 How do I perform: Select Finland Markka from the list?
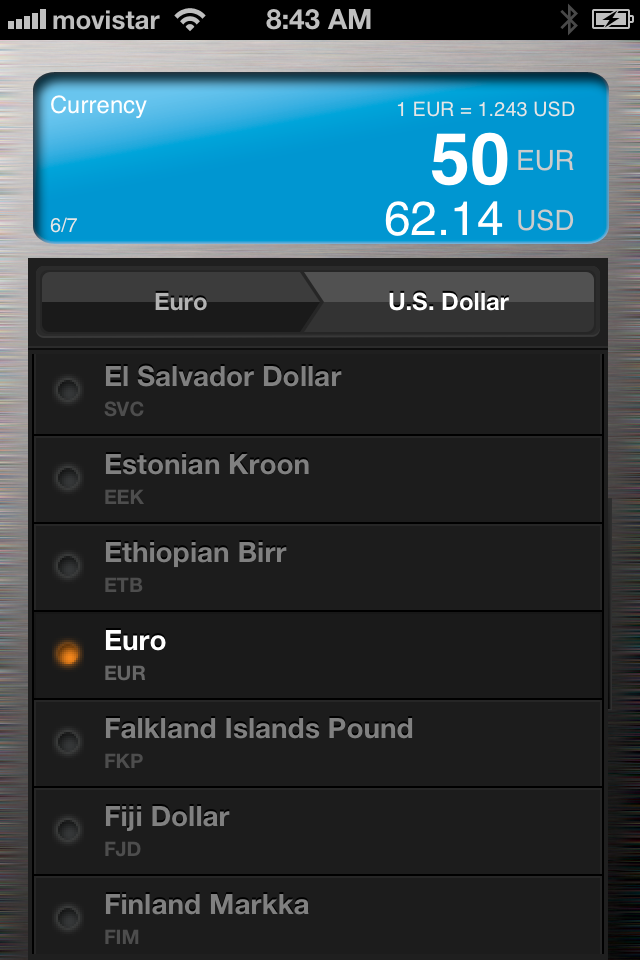(318, 917)
